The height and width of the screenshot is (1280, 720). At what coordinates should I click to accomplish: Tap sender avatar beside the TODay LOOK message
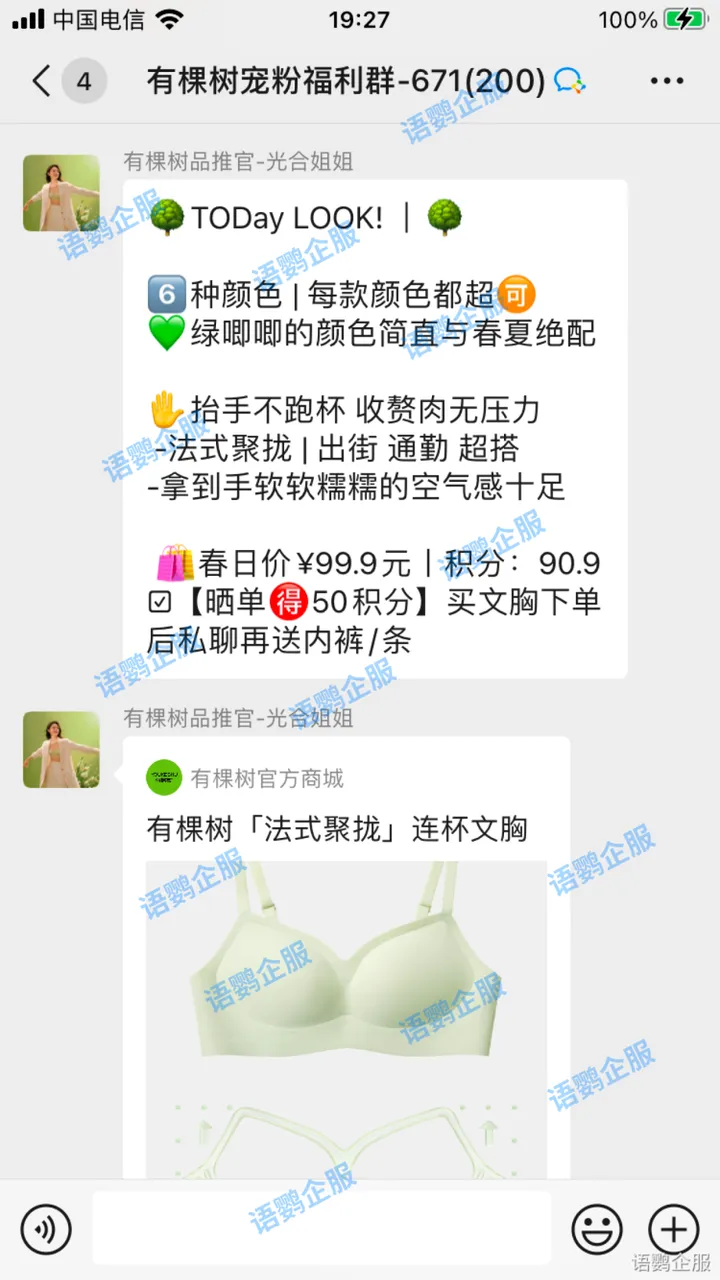pyautogui.click(x=61, y=193)
